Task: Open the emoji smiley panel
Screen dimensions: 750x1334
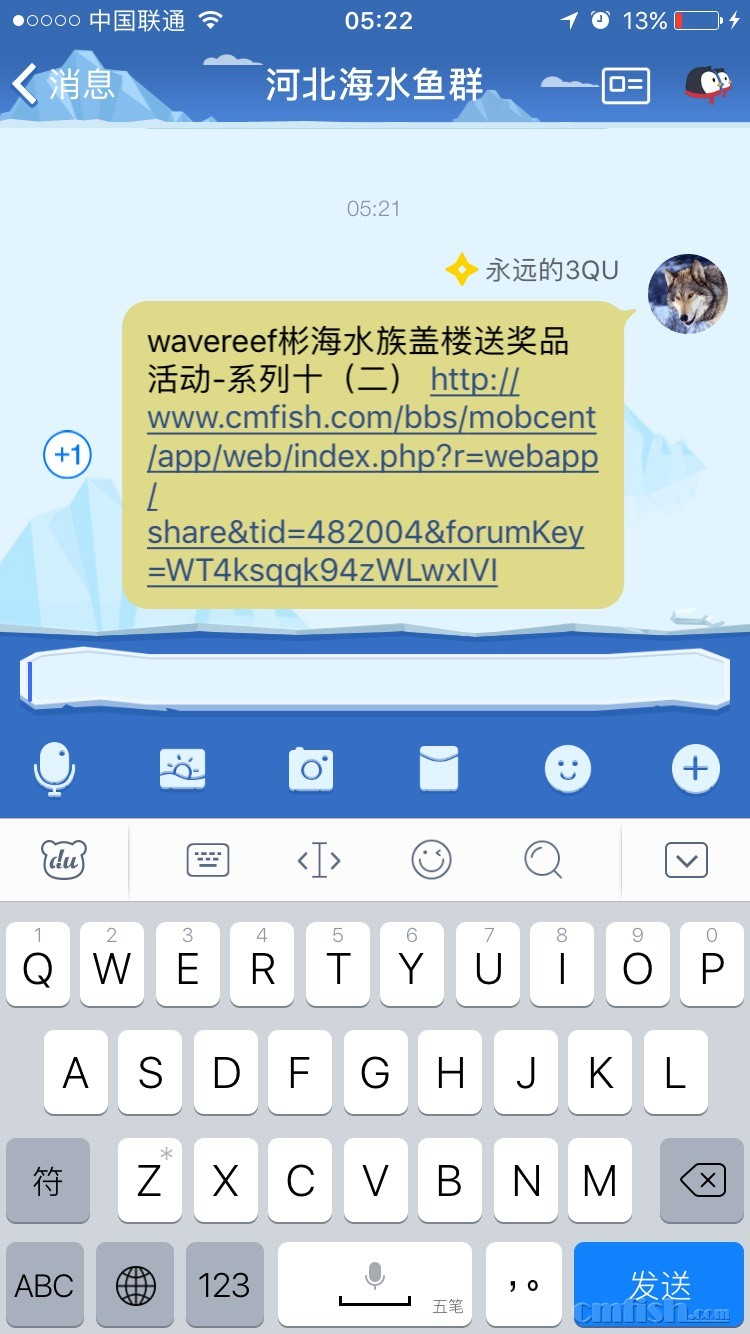Action: (567, 769)
